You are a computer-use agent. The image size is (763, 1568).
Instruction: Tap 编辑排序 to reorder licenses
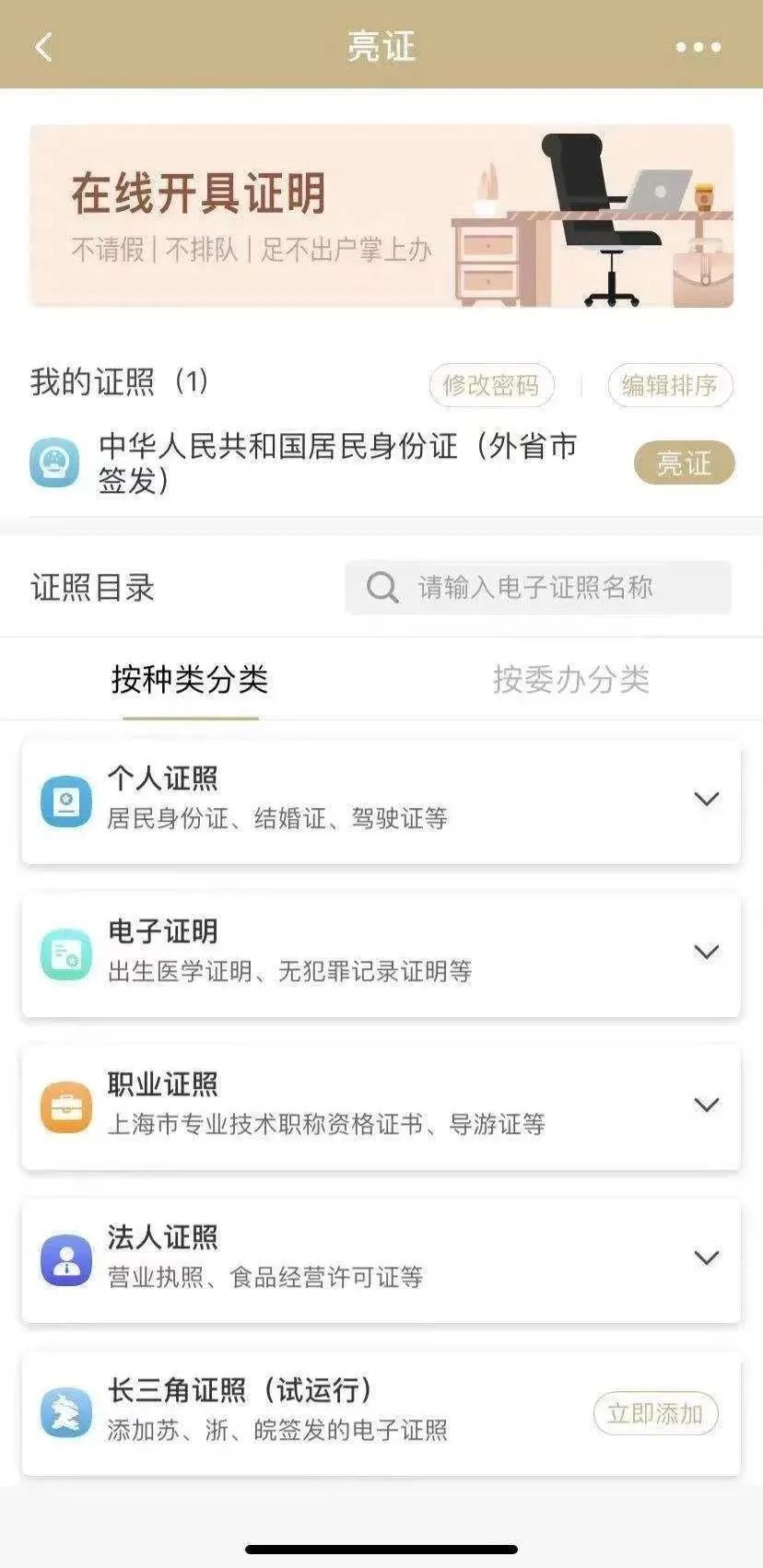(670, 385)
